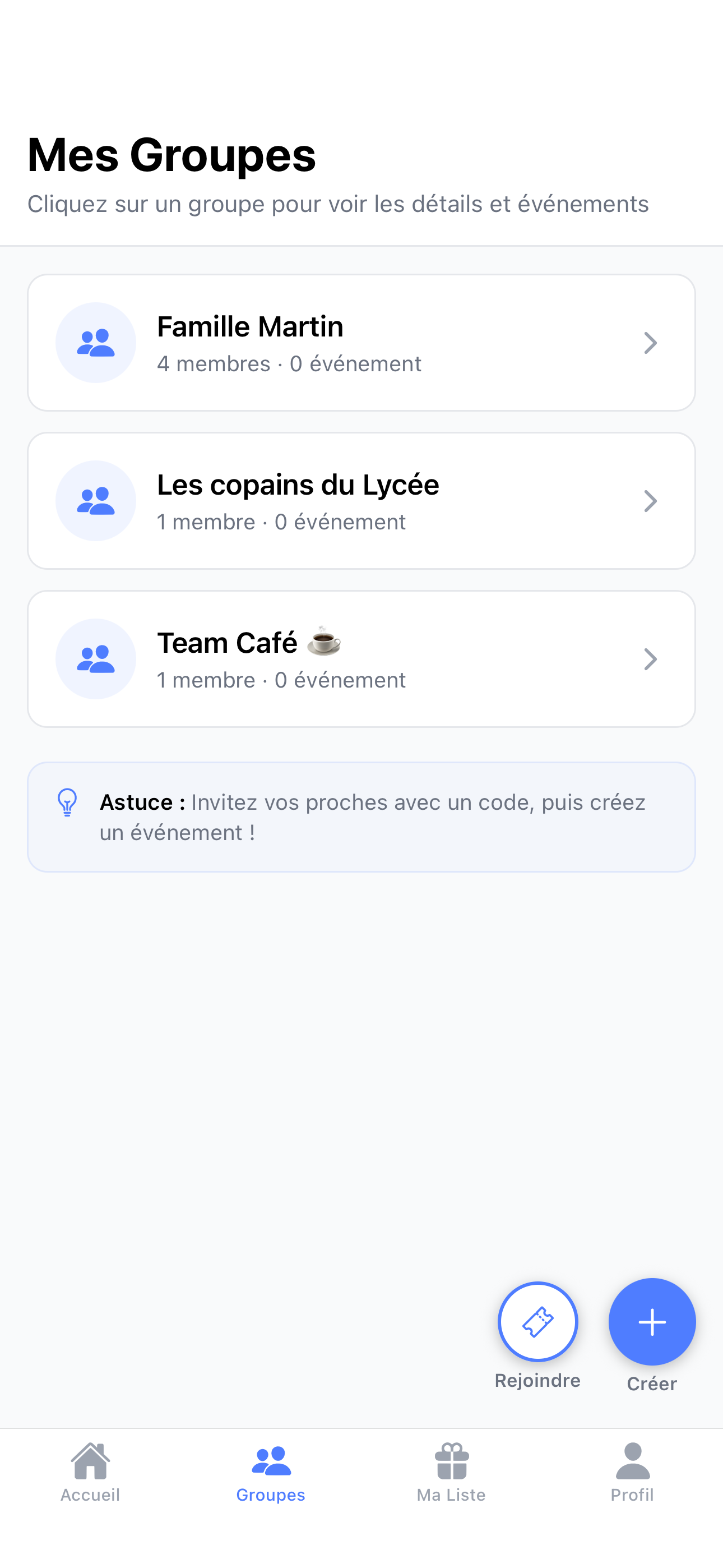Tap the Famille Martin group avatar icon
The image size is (723, 1568).
pyautogui.click(x=95, y=342)
